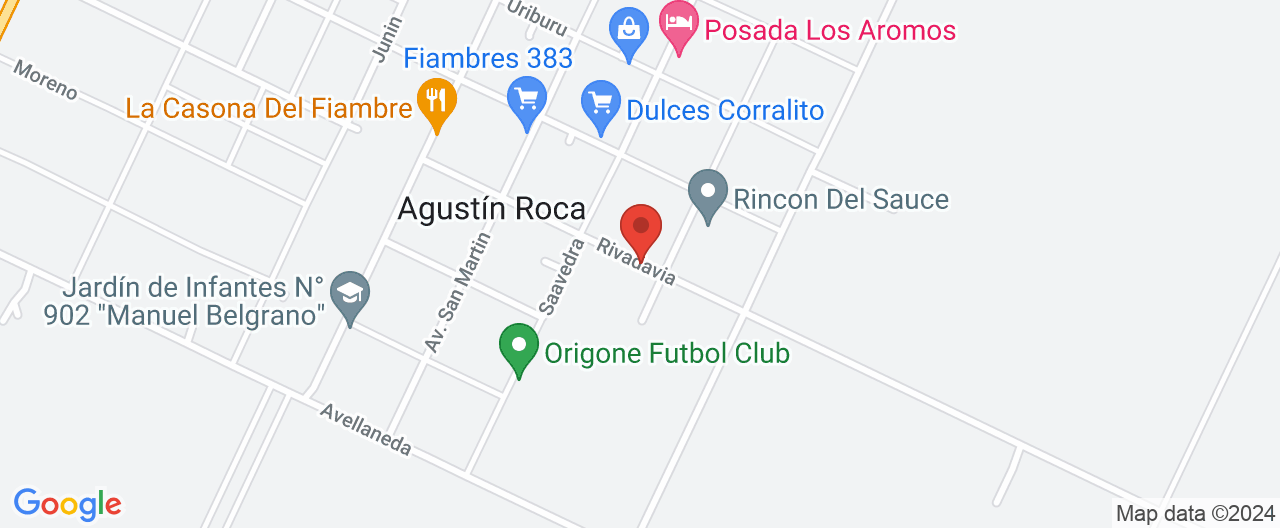
Task: Open Origone Futbol Club green marker
Action: [x=518, y=349]
